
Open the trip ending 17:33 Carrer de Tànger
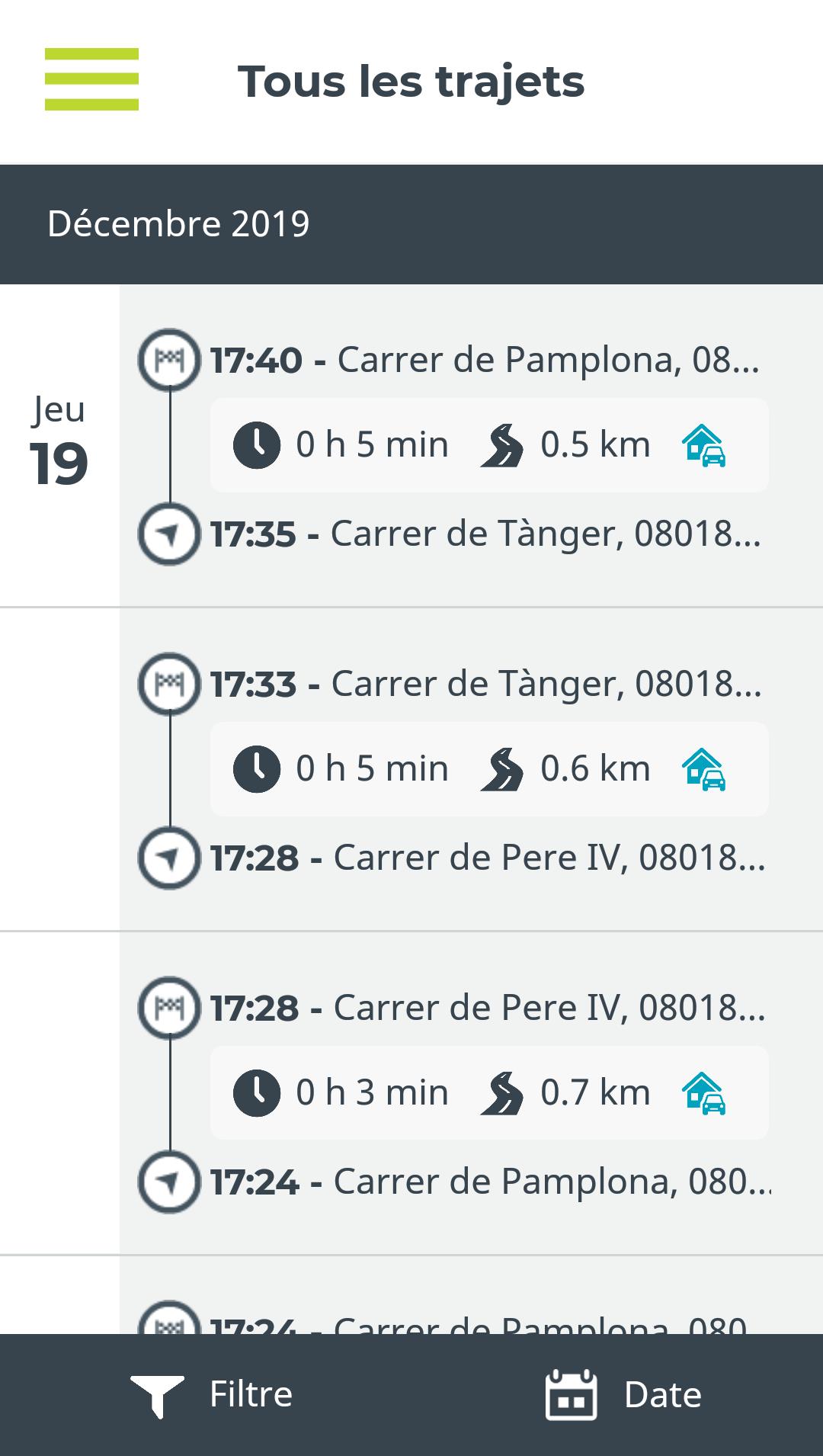[x=471, y=770]
